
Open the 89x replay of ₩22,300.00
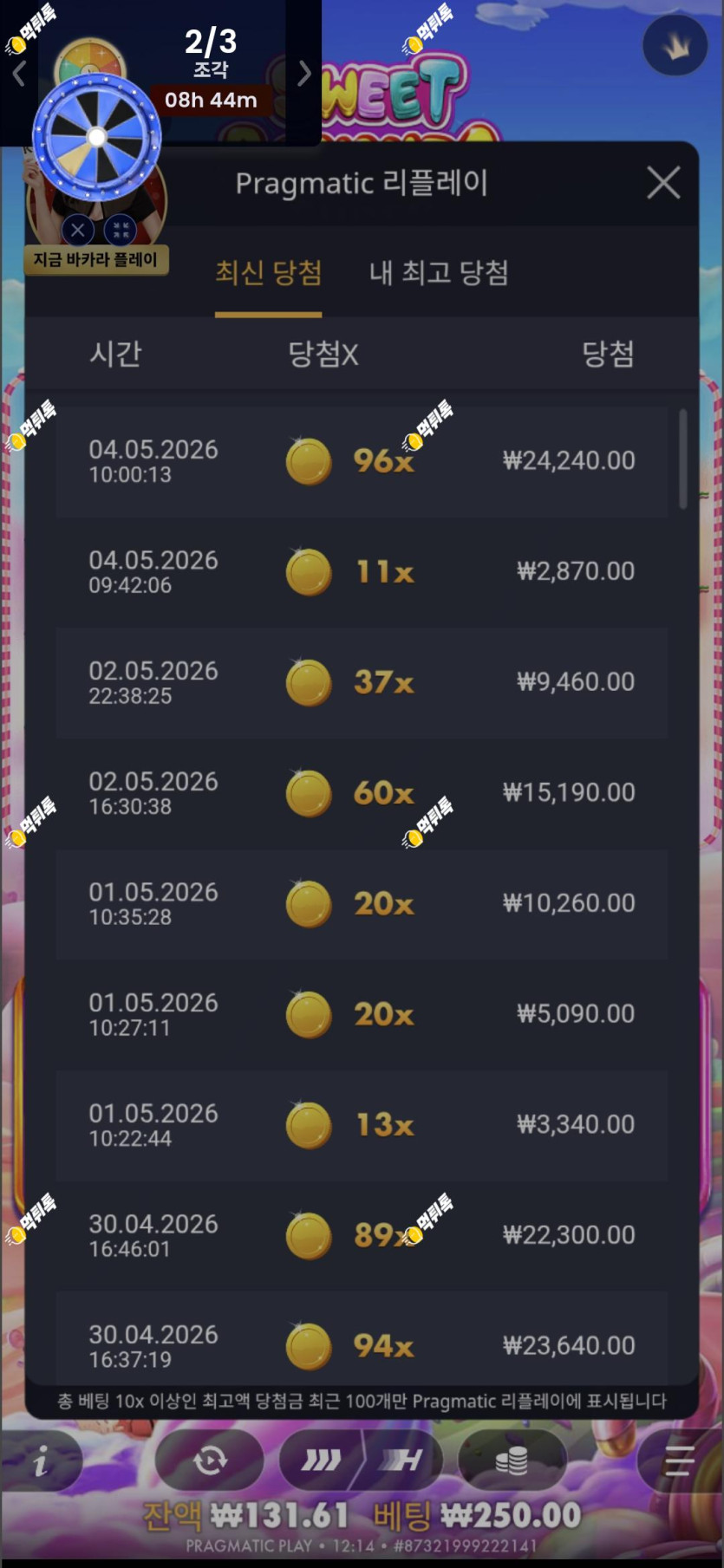click(362, 1235)
